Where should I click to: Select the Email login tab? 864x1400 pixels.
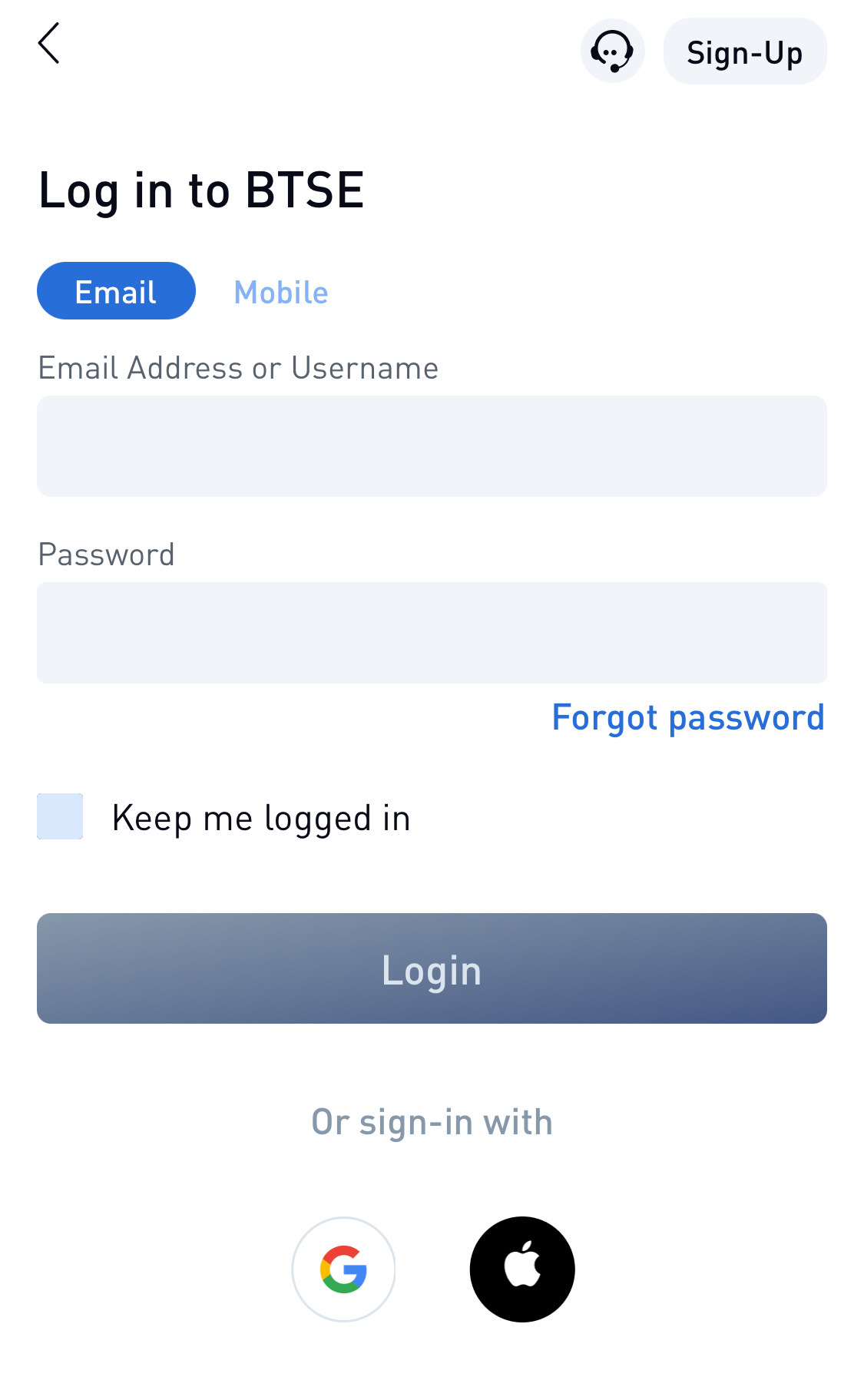click(116, 291)
